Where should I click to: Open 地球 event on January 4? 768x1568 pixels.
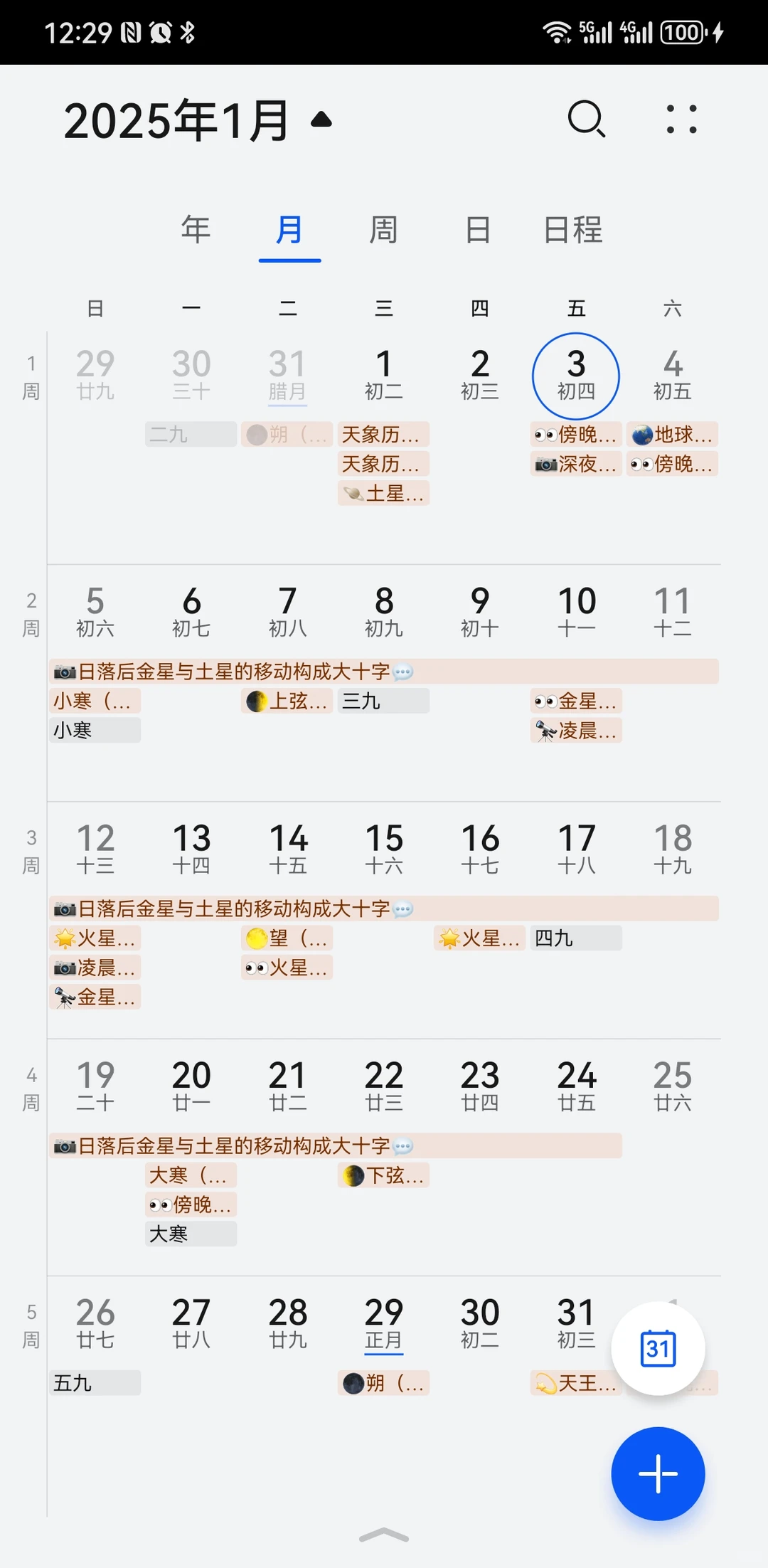[672, 434]
